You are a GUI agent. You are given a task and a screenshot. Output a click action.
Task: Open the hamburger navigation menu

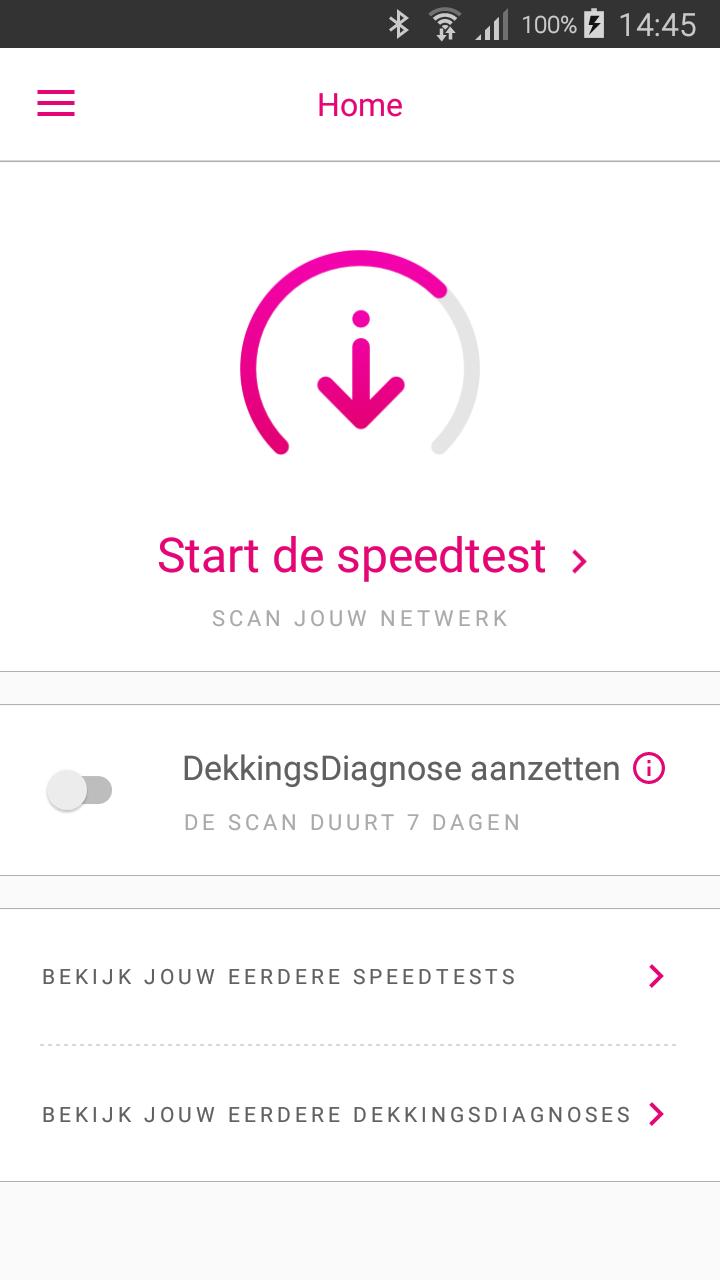[56, 104]
